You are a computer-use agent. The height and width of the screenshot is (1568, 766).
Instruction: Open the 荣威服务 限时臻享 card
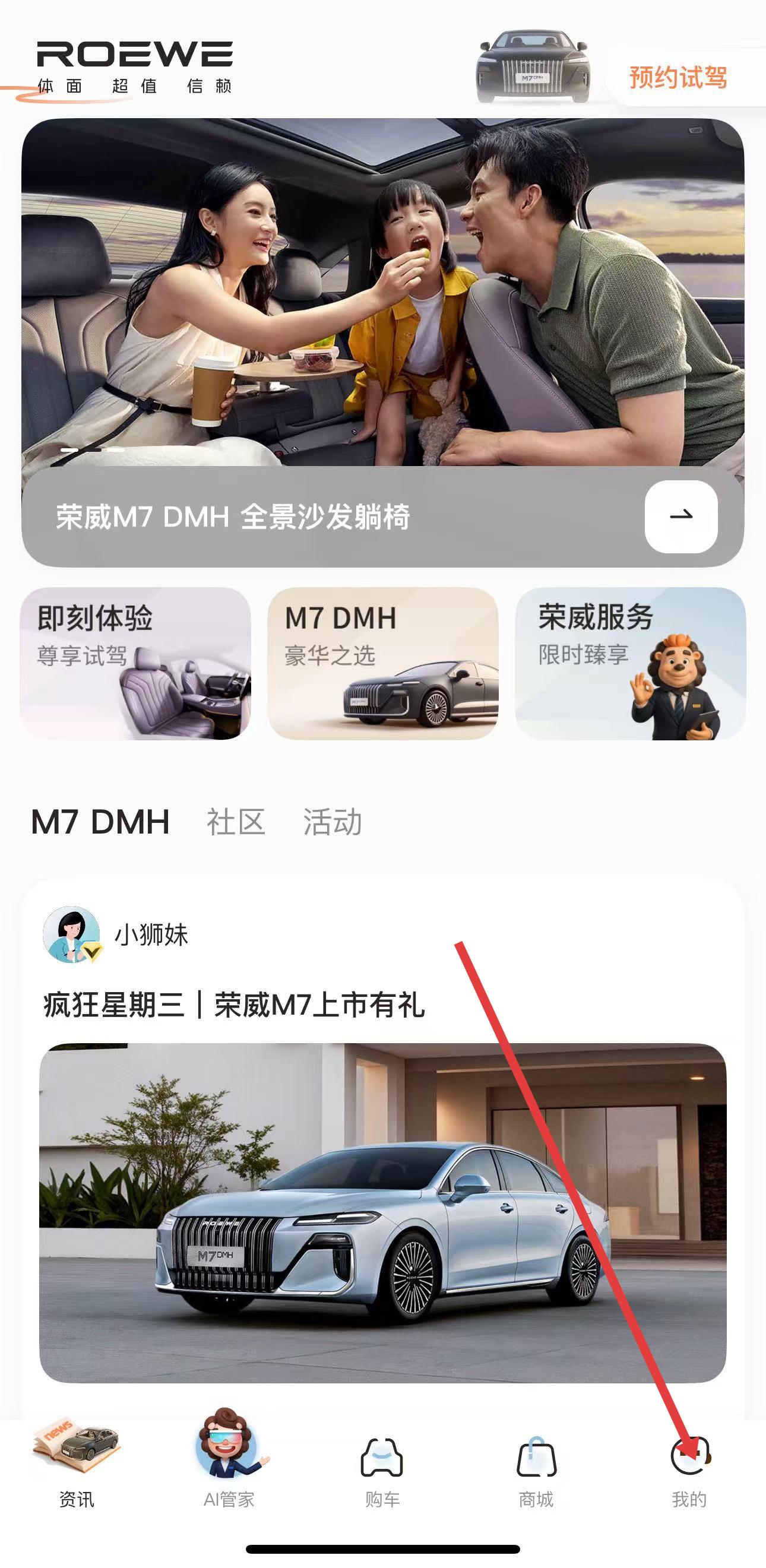click(x=629, y=664)
